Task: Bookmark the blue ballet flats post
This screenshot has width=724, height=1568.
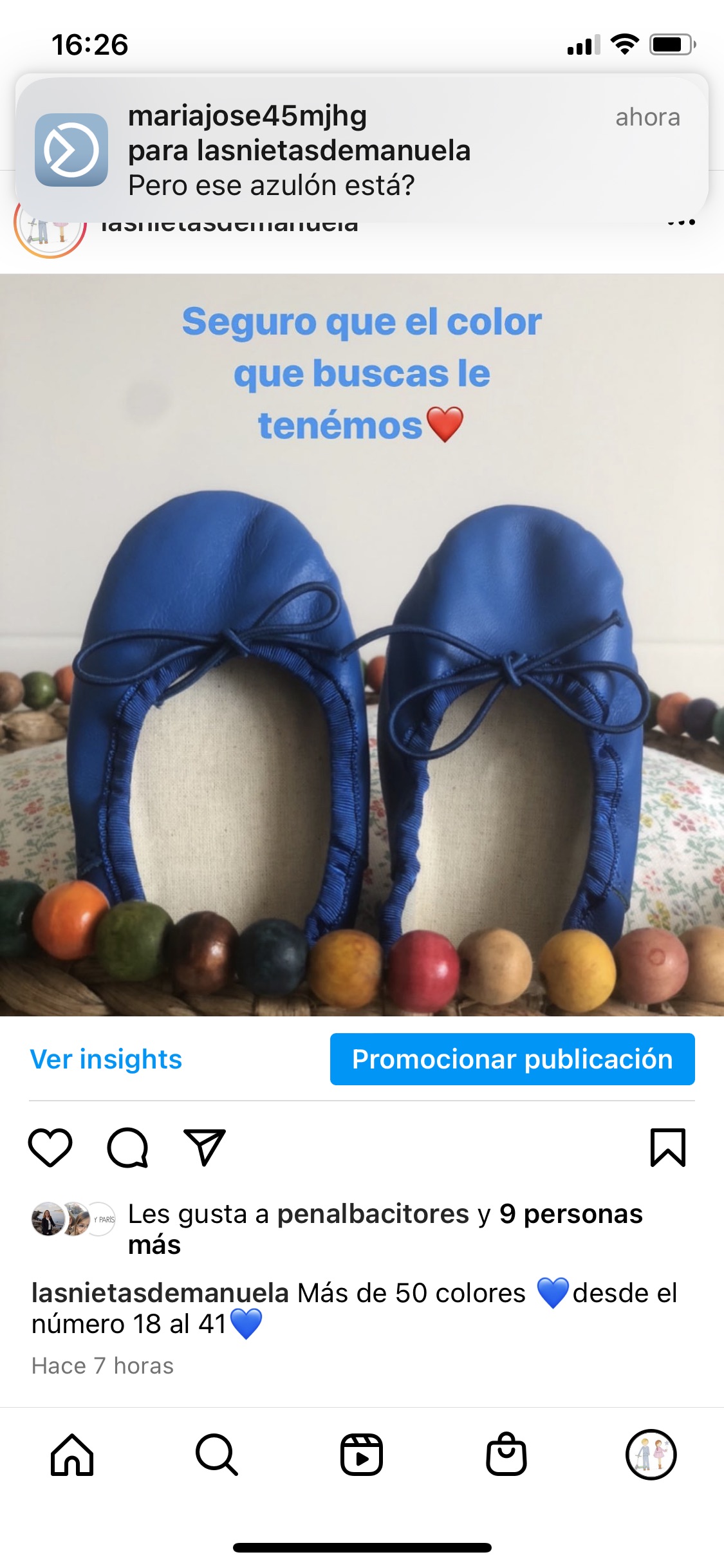Action: click(x=668, y=1147)
